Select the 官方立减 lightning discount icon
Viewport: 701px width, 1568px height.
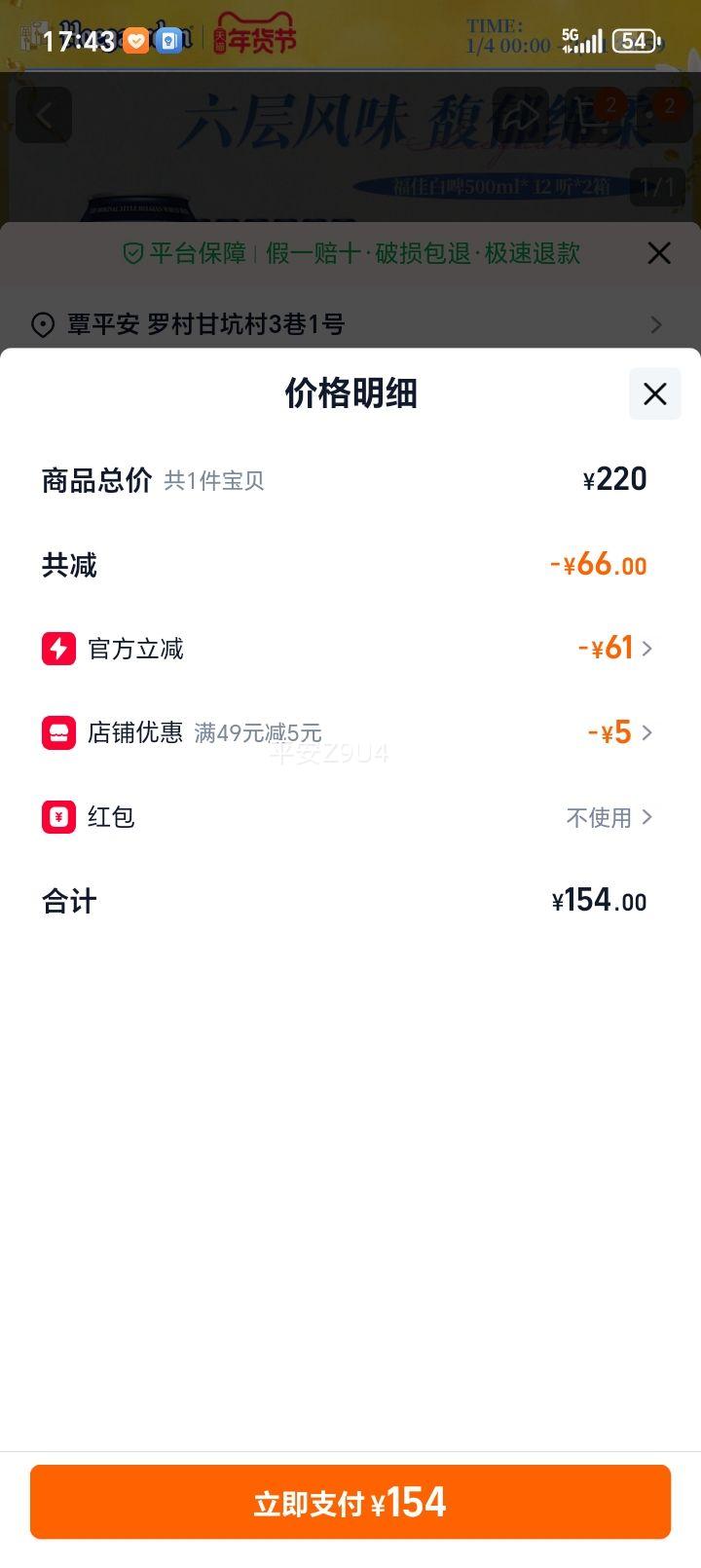pyautogui.click(x=59, y=649)
